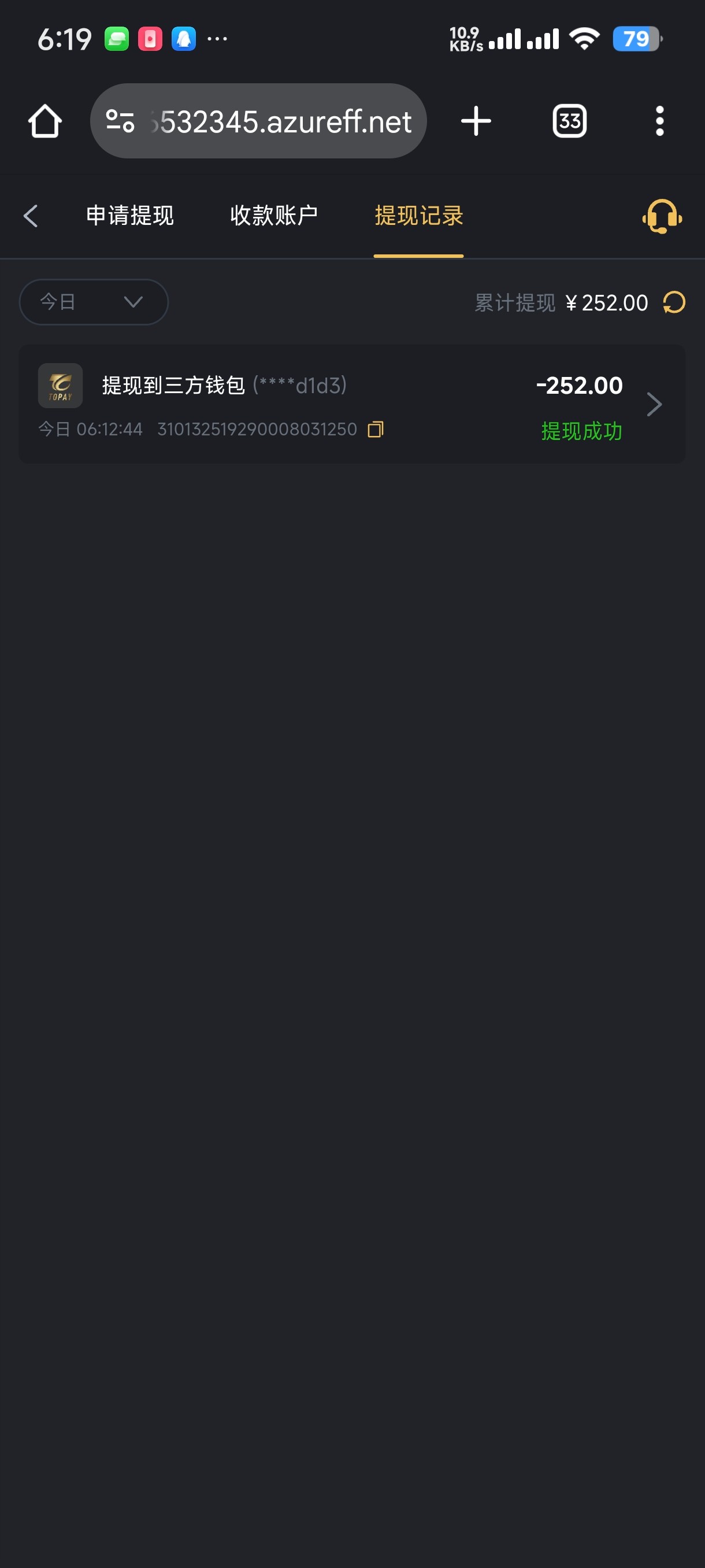Tap the browser home button

coord(45,121)
